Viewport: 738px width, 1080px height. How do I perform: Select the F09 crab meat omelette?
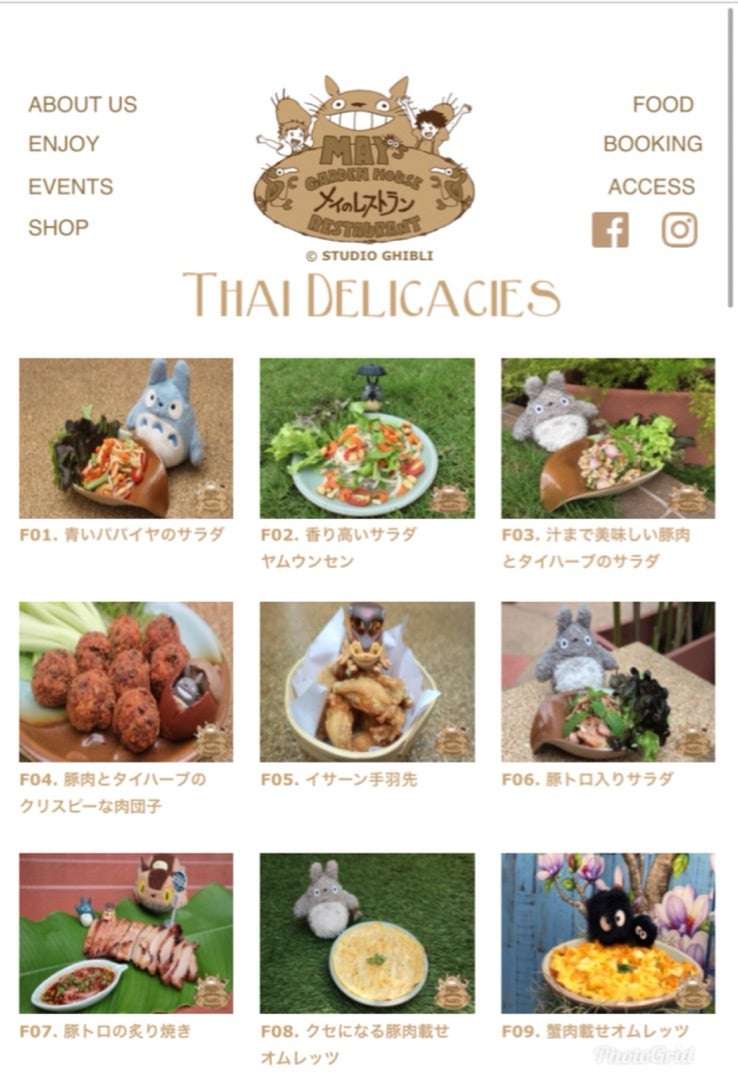tap(608, 932)
